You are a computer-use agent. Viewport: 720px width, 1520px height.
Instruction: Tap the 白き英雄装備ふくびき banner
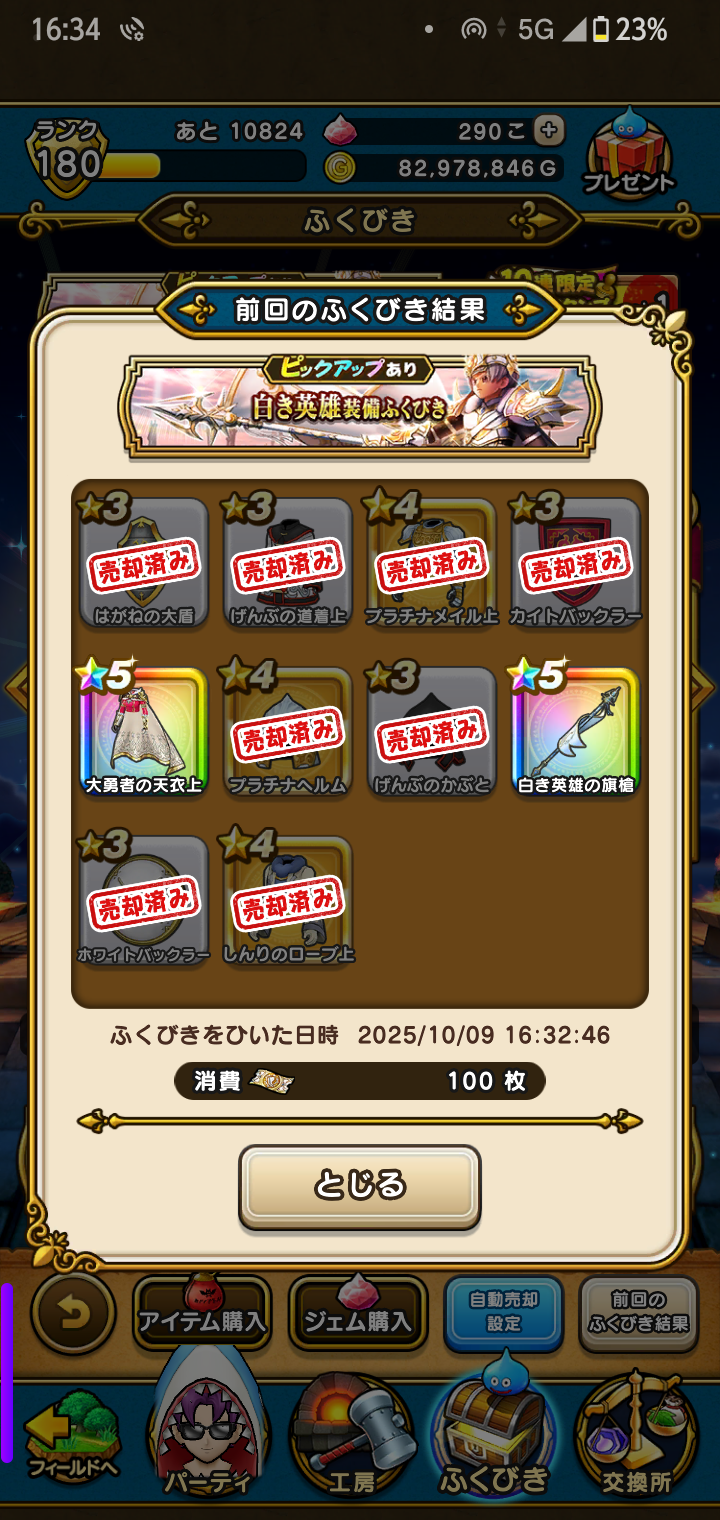360,403
